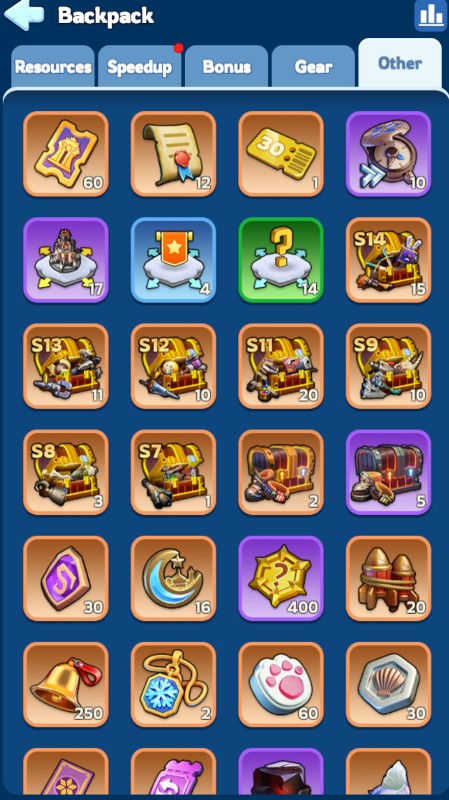This screenshot has height=800, width=449.
Task: Go back using the arrow beside Backpack
Action: (24, 14)
